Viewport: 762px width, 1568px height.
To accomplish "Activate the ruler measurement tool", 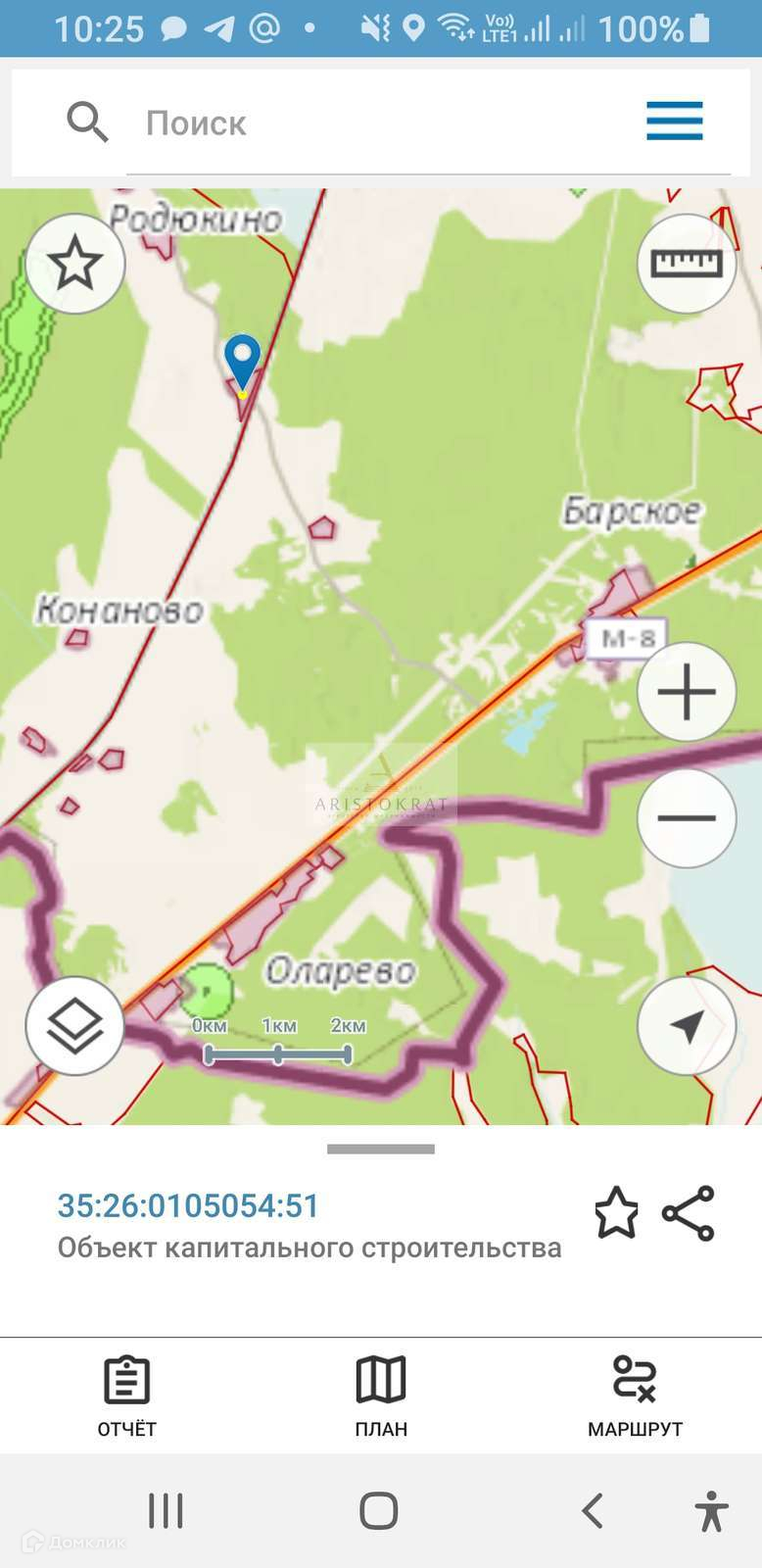I will pos(687,264).
